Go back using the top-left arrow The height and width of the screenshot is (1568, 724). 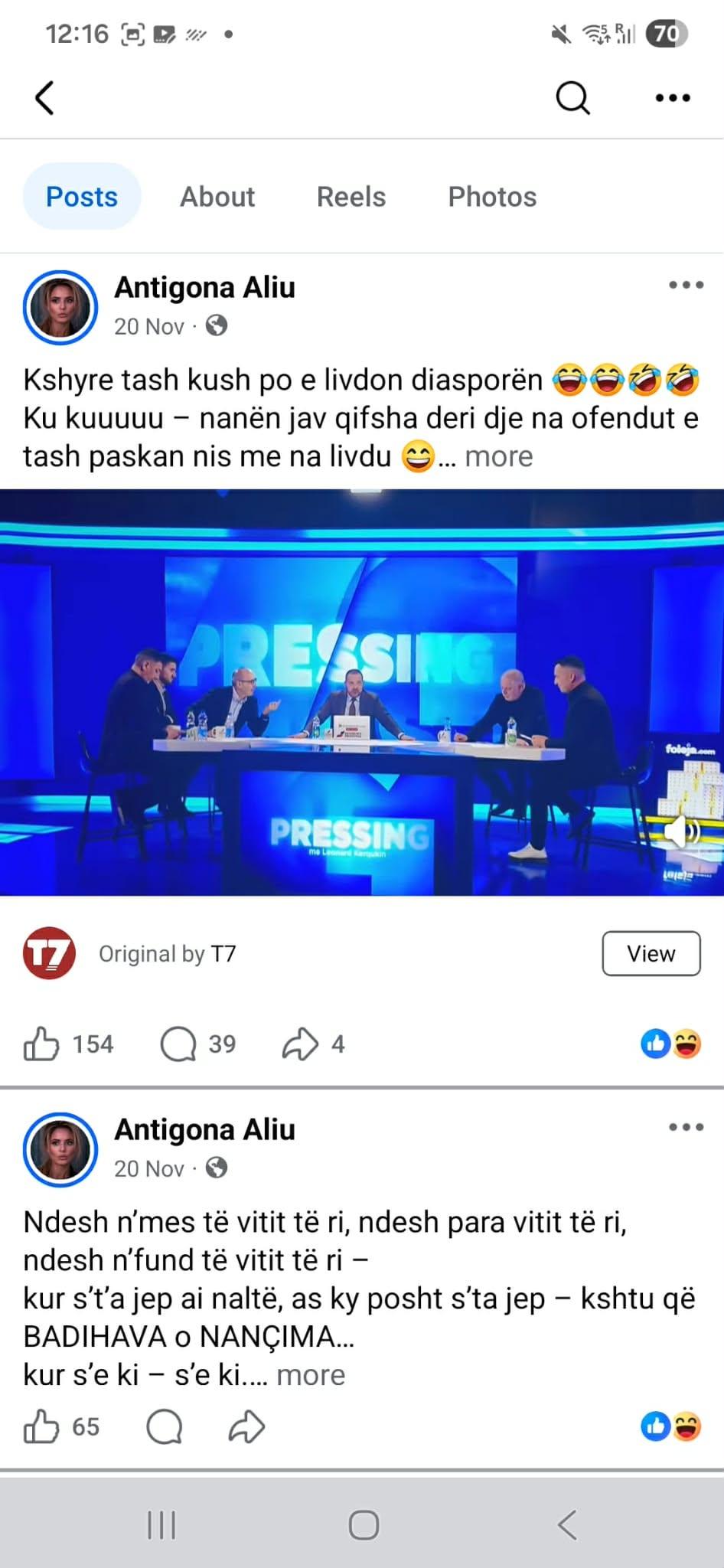tap(45, 98)
